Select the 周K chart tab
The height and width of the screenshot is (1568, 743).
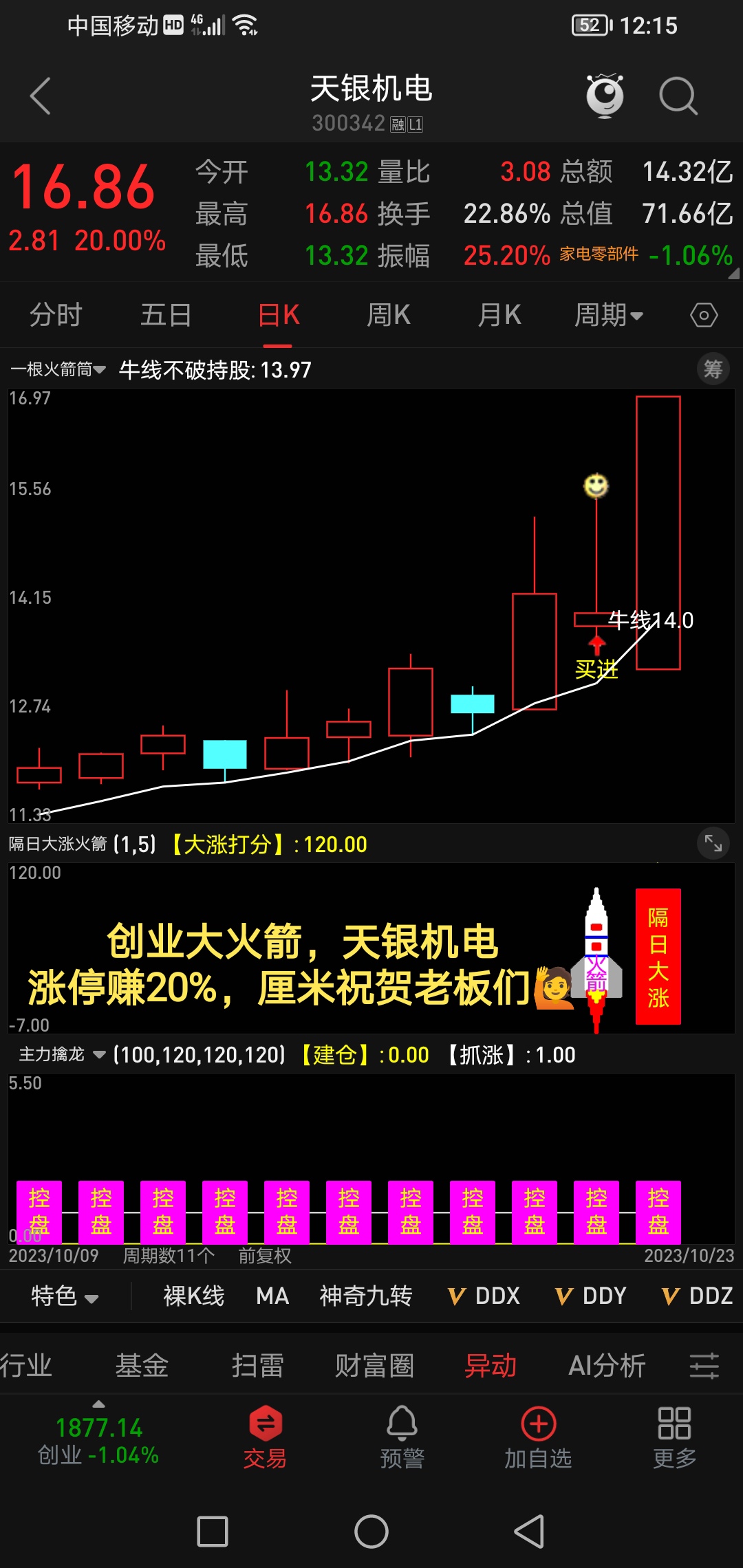pyautogui.click(x=388, y=315)
